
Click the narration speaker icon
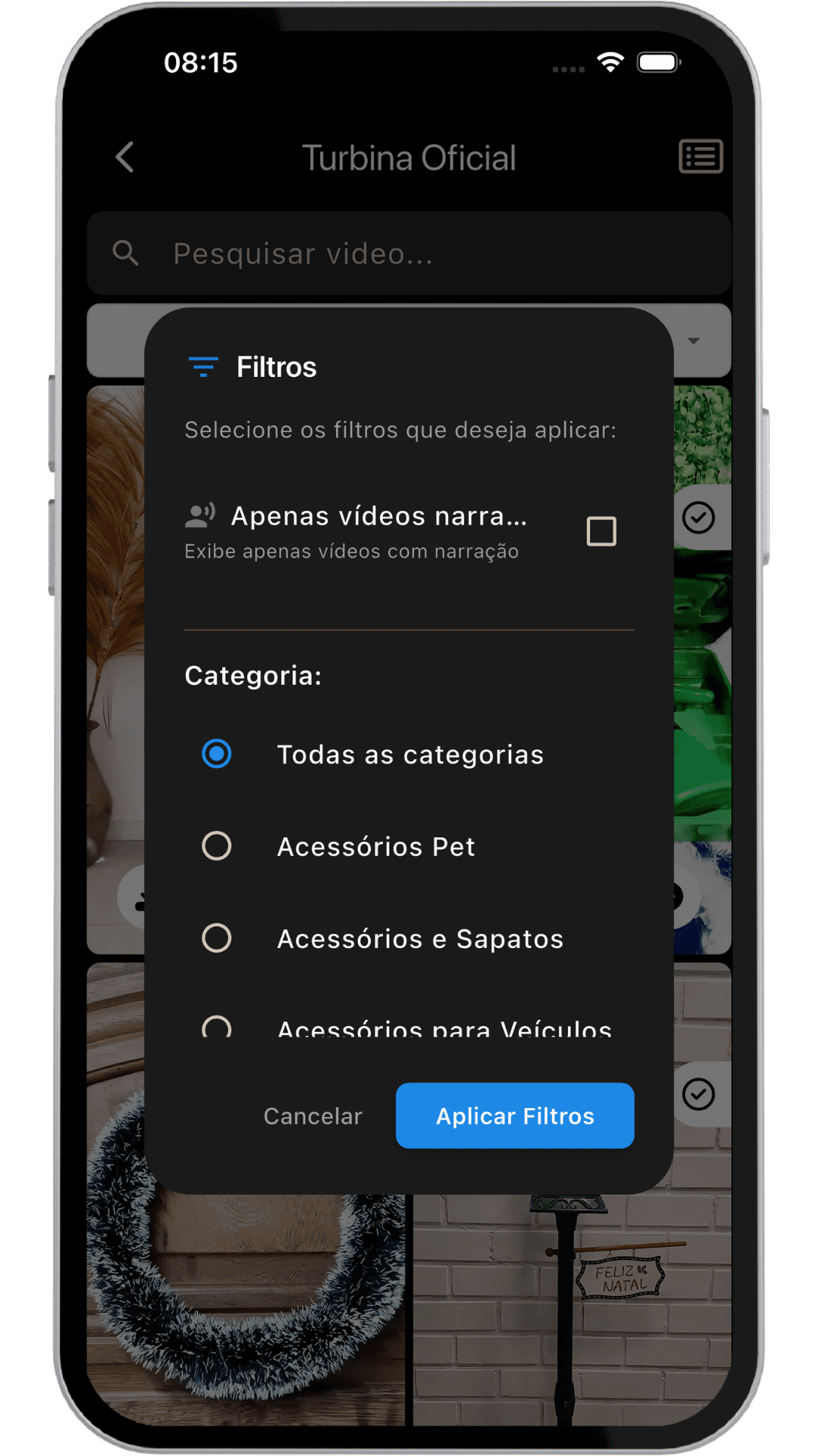click(199, 516)
